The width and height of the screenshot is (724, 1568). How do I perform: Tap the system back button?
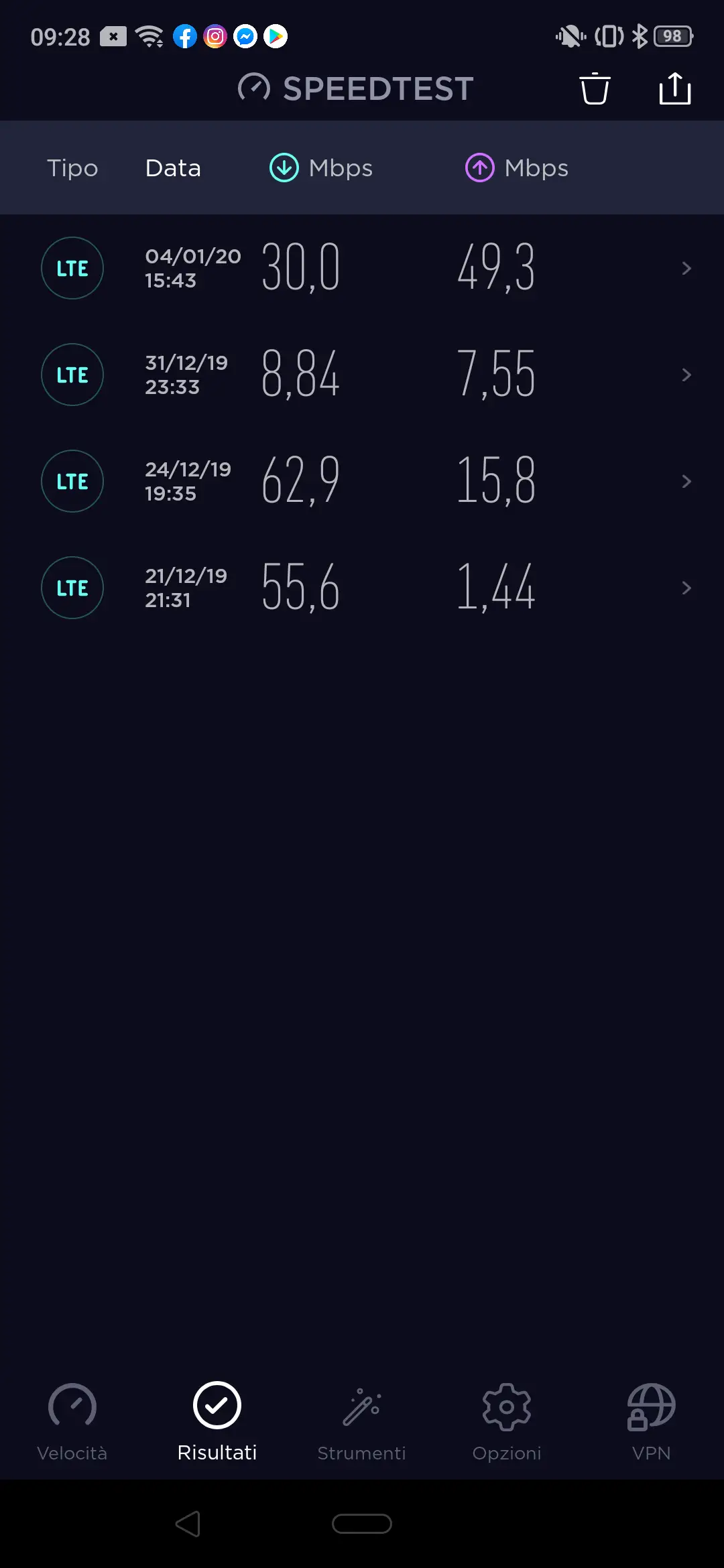click(188, 1524)
